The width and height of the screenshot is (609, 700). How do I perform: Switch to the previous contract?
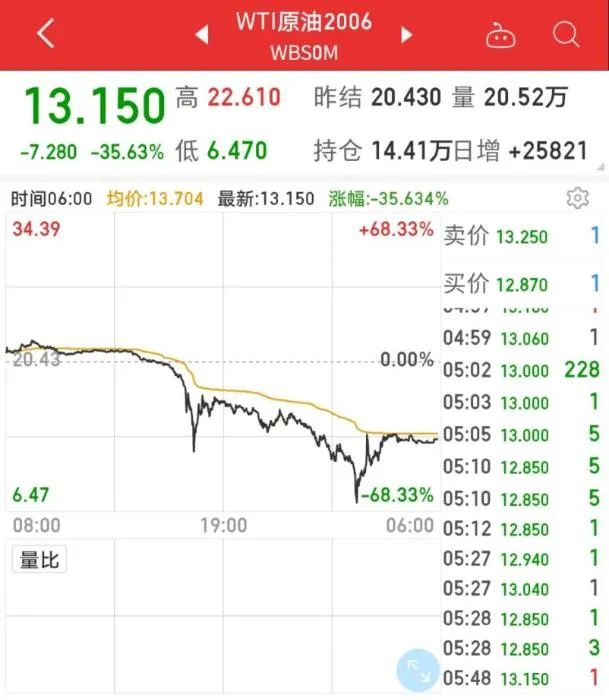202,34
